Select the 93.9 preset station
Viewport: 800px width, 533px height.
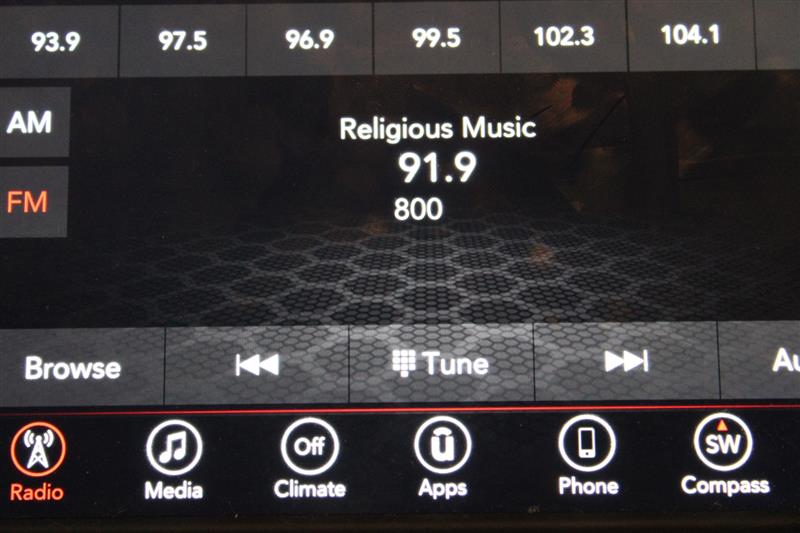57,41
